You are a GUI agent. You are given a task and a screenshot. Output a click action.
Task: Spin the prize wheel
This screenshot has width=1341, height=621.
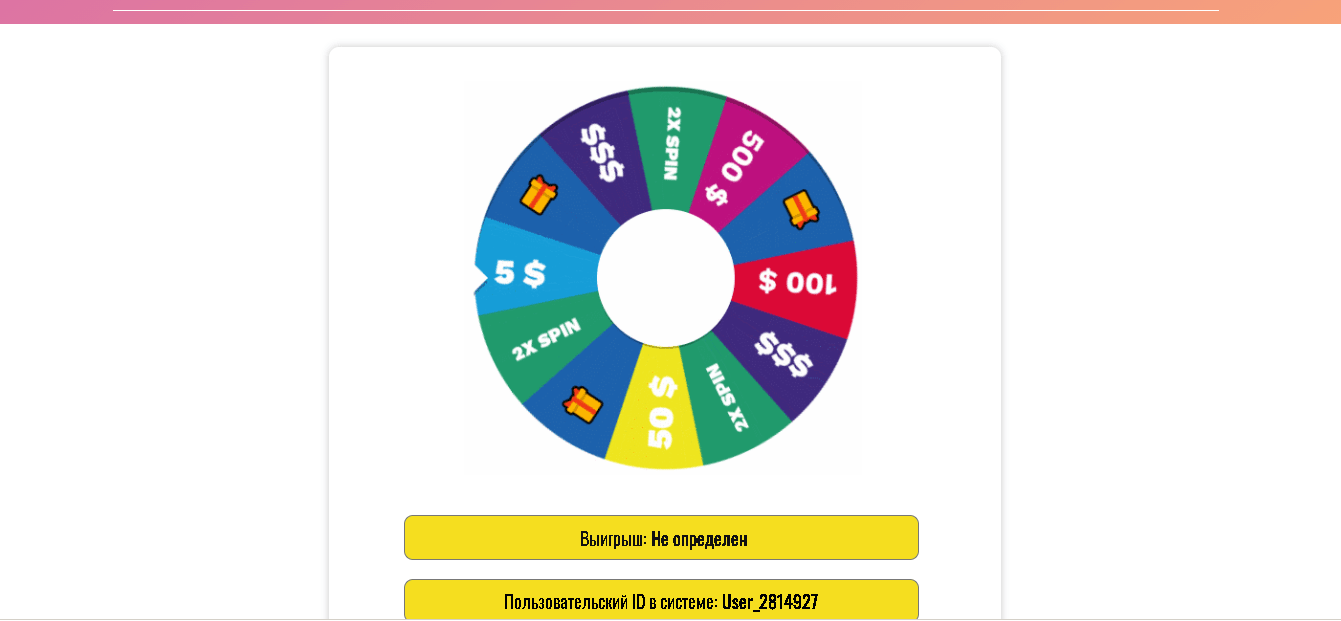click(x=666, y=278)
